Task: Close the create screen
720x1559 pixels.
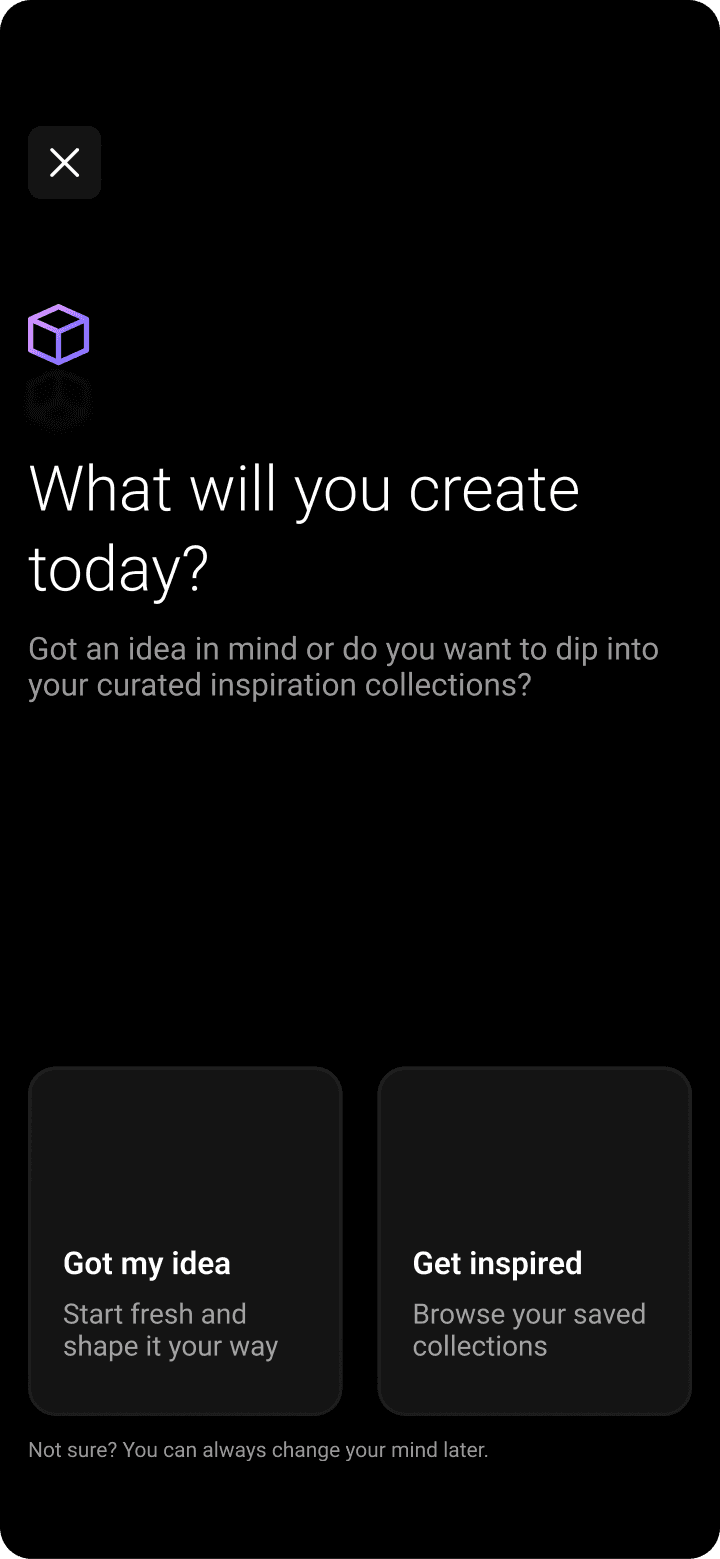Action: tap(64, 162)
